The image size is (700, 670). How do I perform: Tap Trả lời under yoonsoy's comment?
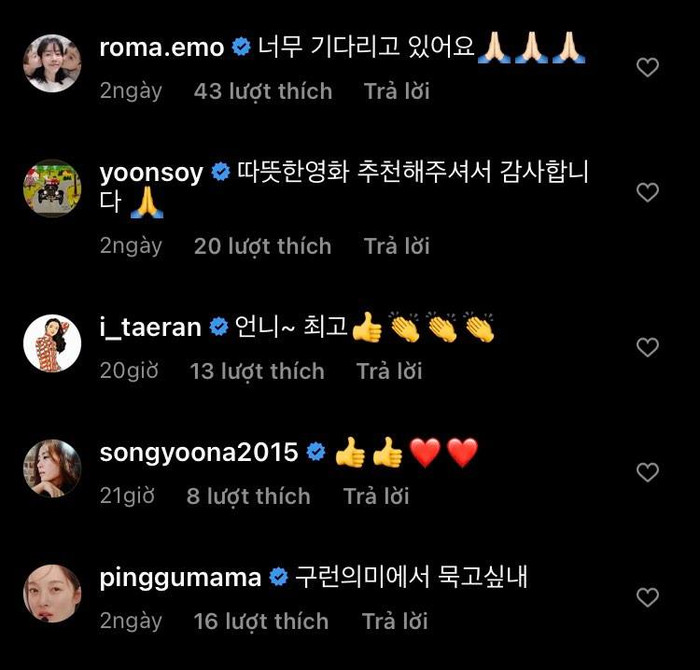[x=397, y=246]
